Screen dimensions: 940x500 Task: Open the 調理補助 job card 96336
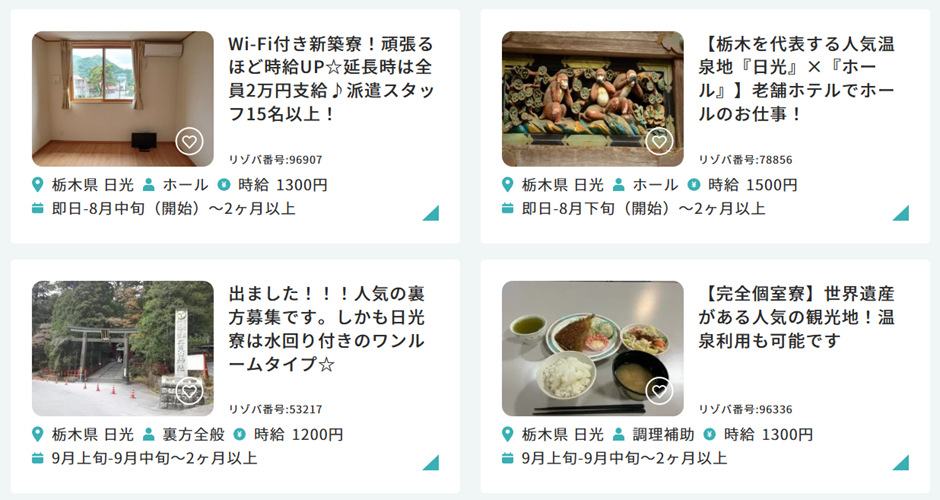[x=800, y=320]
